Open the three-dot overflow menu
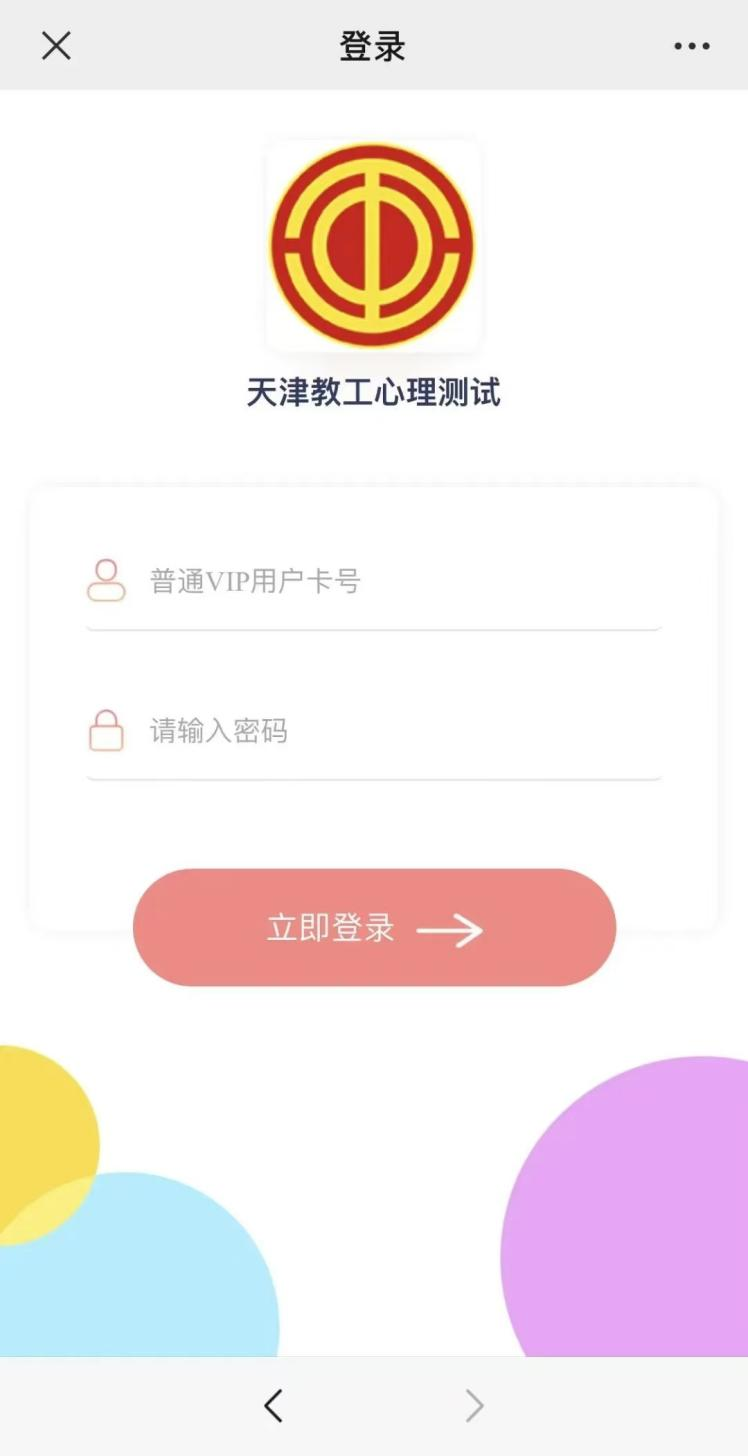Image resolution: width=748 pixels, height=1456 pixels. pos(691,46)
